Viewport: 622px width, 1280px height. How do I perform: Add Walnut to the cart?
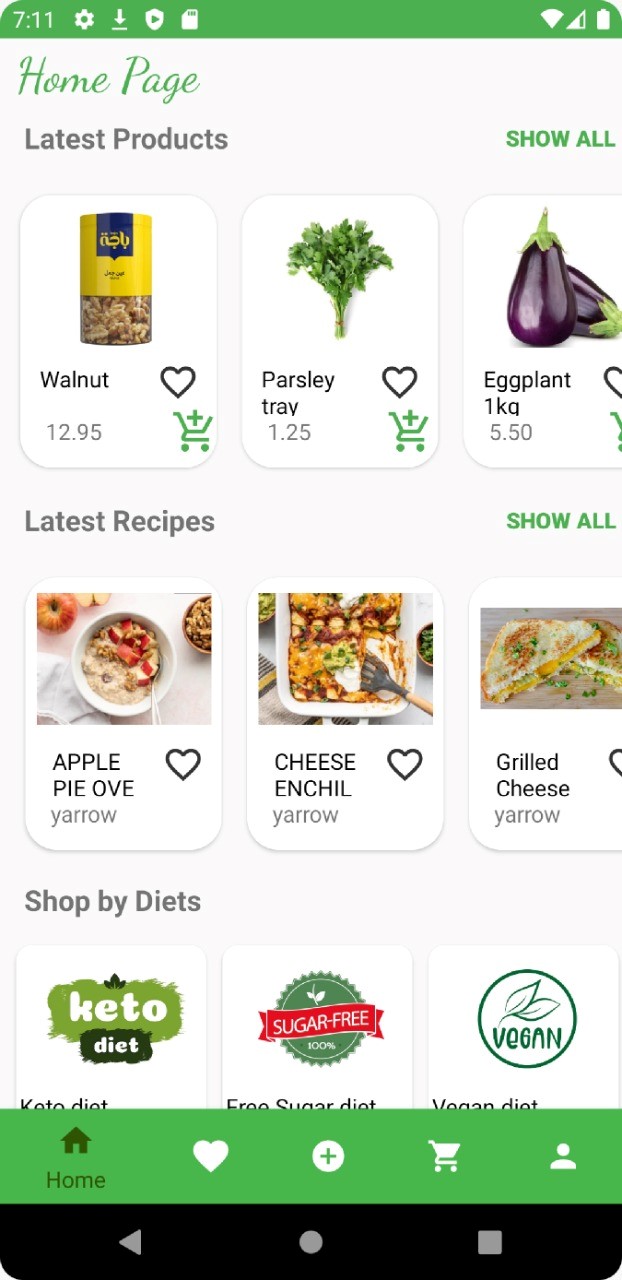(192, 431)
